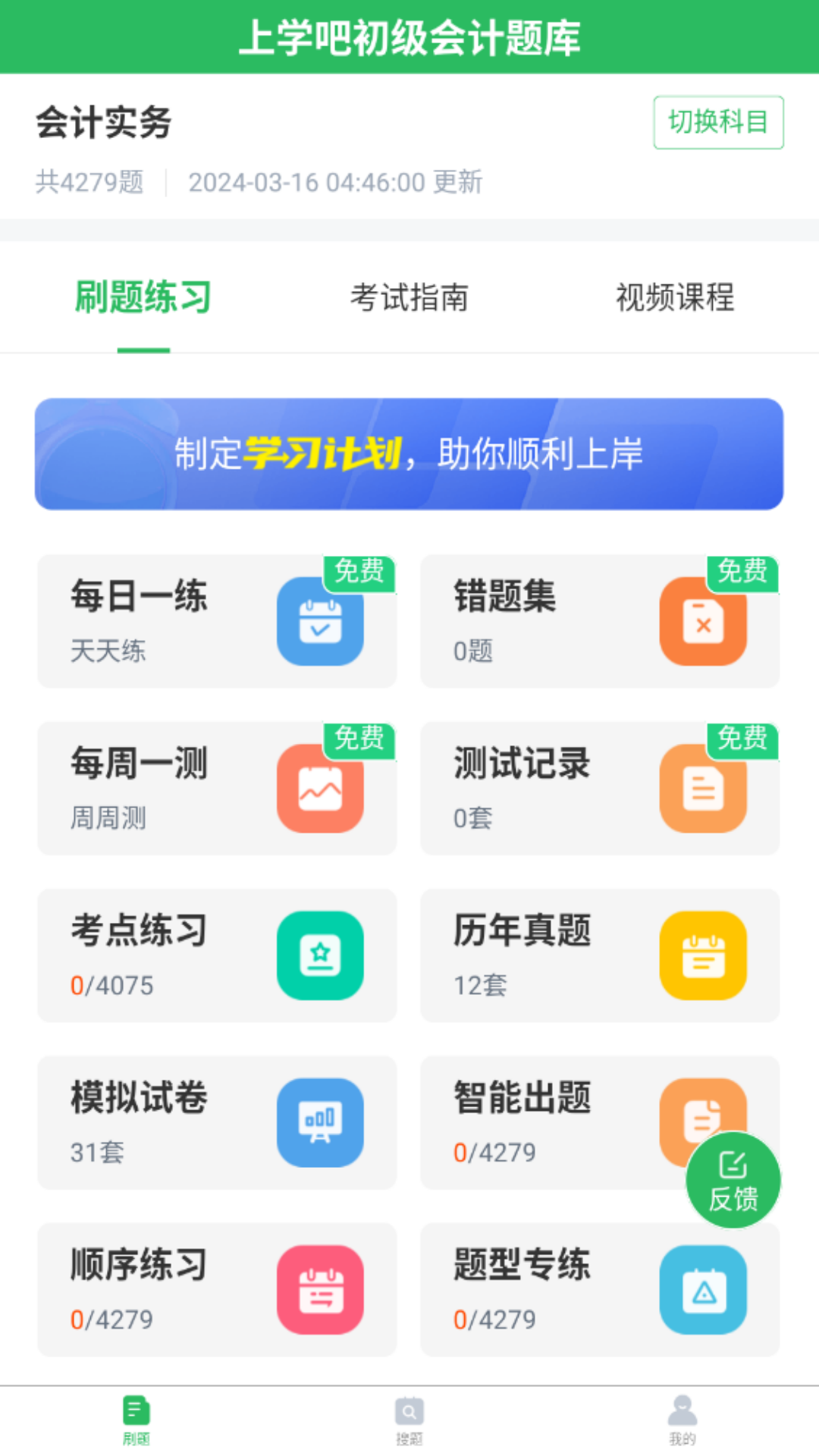Switch to the 考试指南 tab
This screenshot has height=1456, width=819.
(x=409, y=298)
